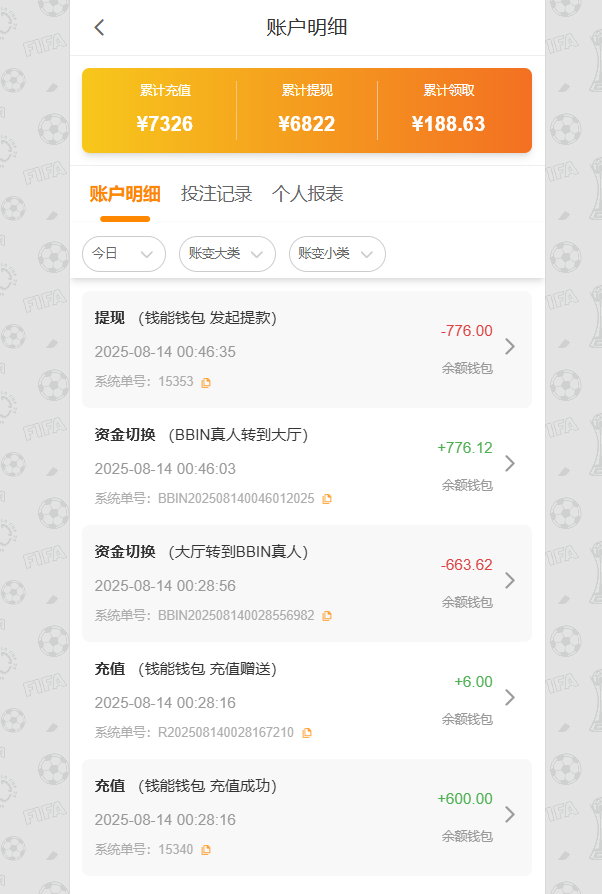
Task: Open the 充值成功 +600.00 record
Action: (x=306, y=816)
